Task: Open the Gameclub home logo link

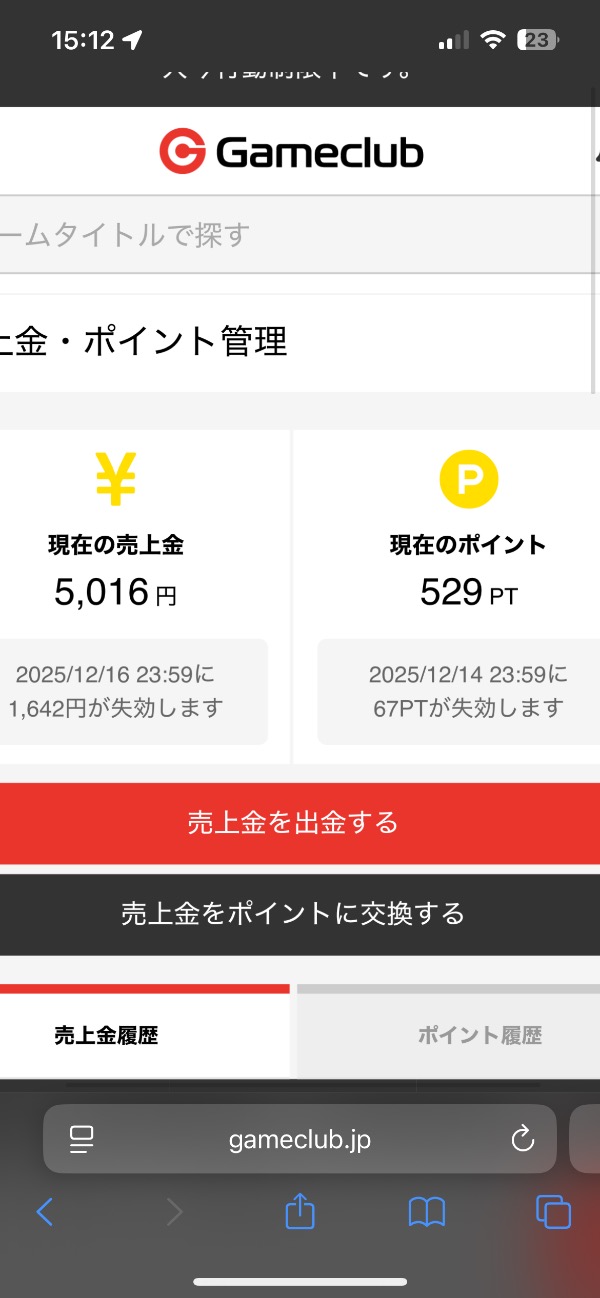Action: click(291, 153)
